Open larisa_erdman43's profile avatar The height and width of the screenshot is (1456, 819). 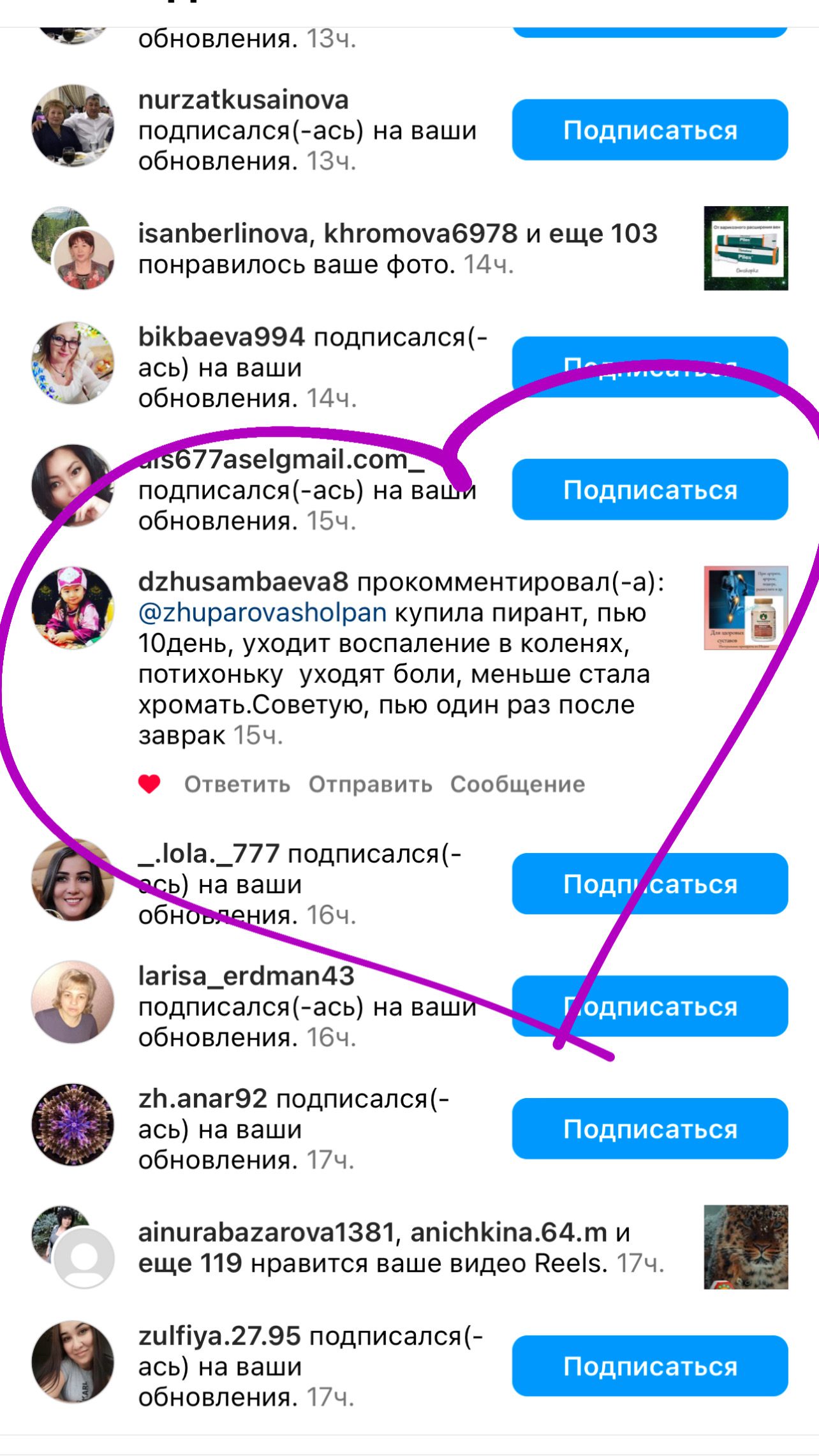pyautogui.click(x=73, y=1002)
